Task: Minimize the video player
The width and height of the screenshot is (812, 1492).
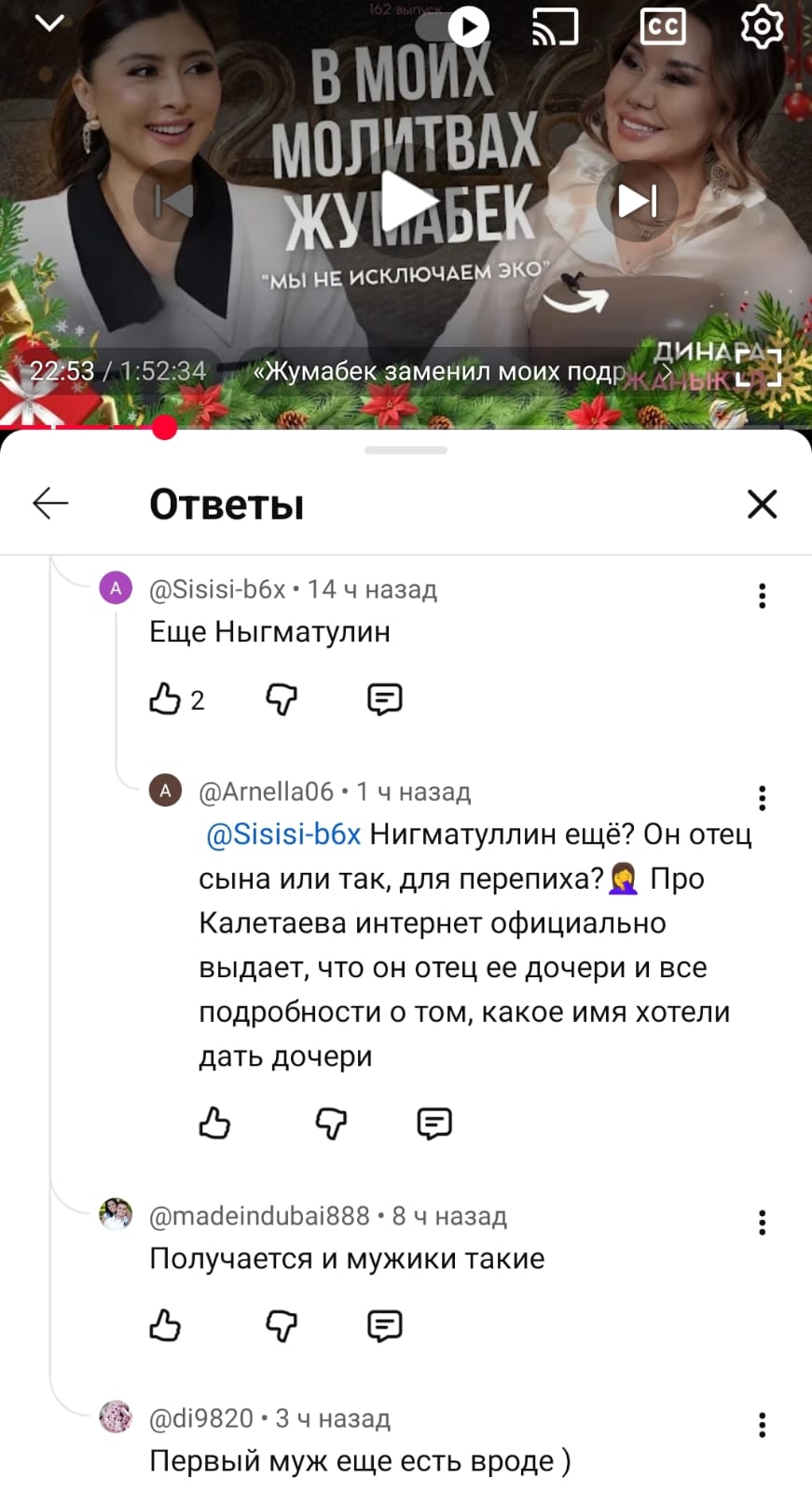Action: [x=48, y=23]
